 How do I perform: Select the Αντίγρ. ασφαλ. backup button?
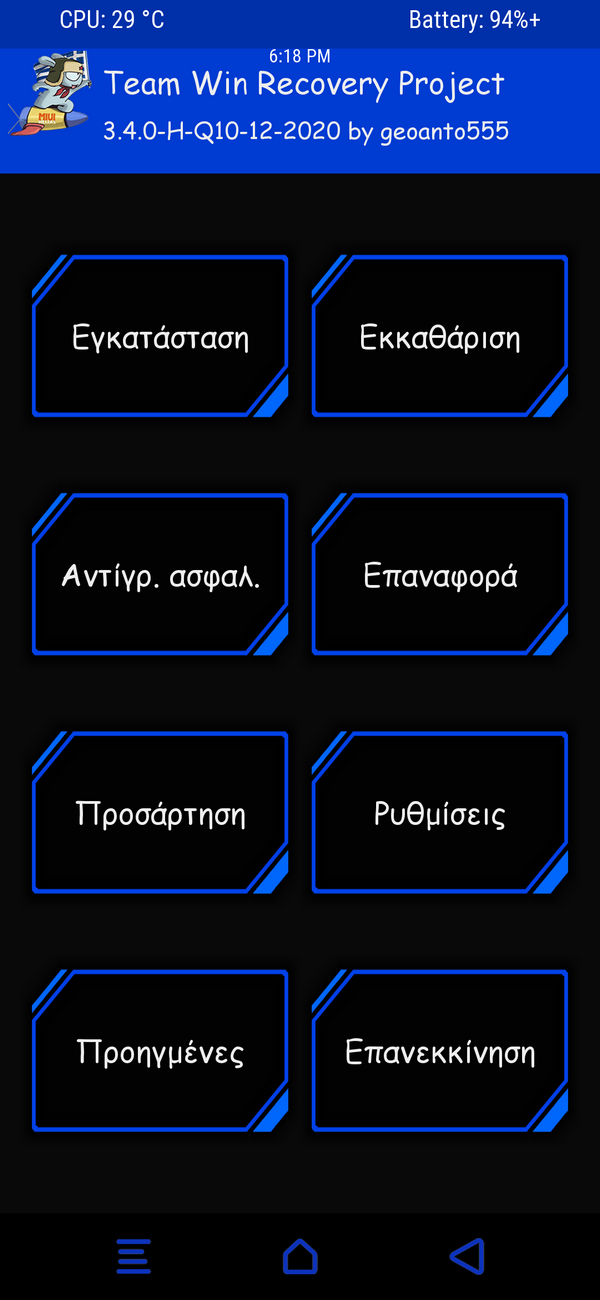[160, 576]
